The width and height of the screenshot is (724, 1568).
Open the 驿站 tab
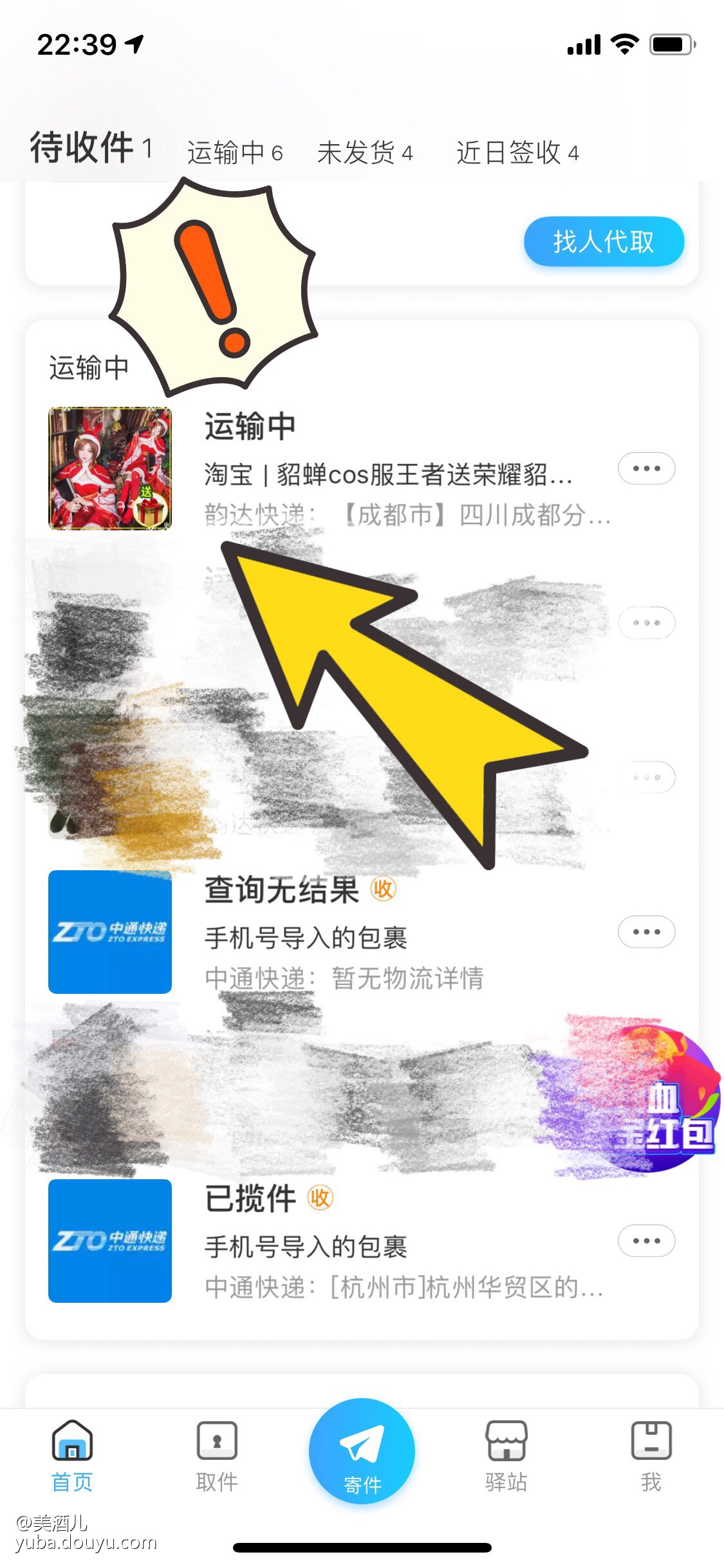(x=506, y=1457)
